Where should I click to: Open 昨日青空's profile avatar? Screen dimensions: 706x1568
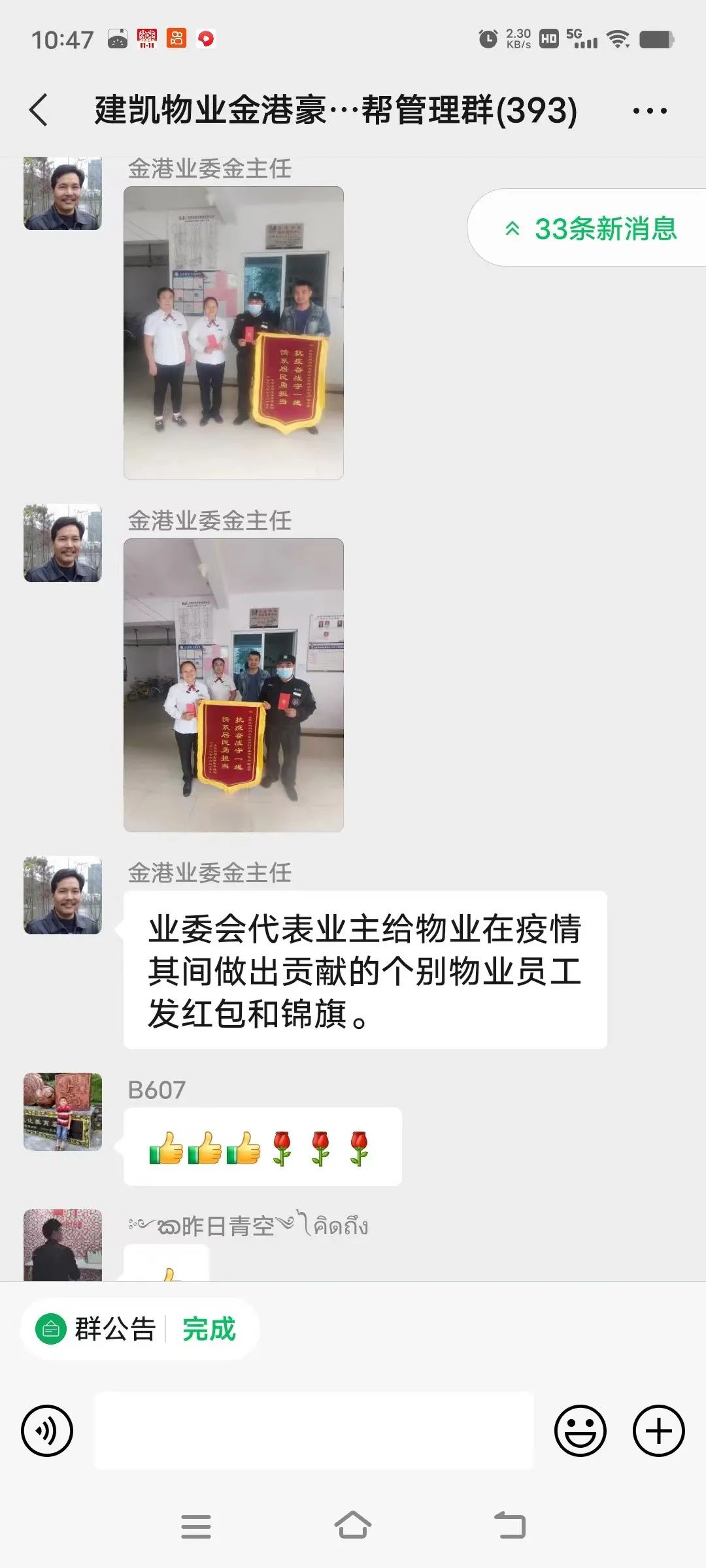[63, 1245]
